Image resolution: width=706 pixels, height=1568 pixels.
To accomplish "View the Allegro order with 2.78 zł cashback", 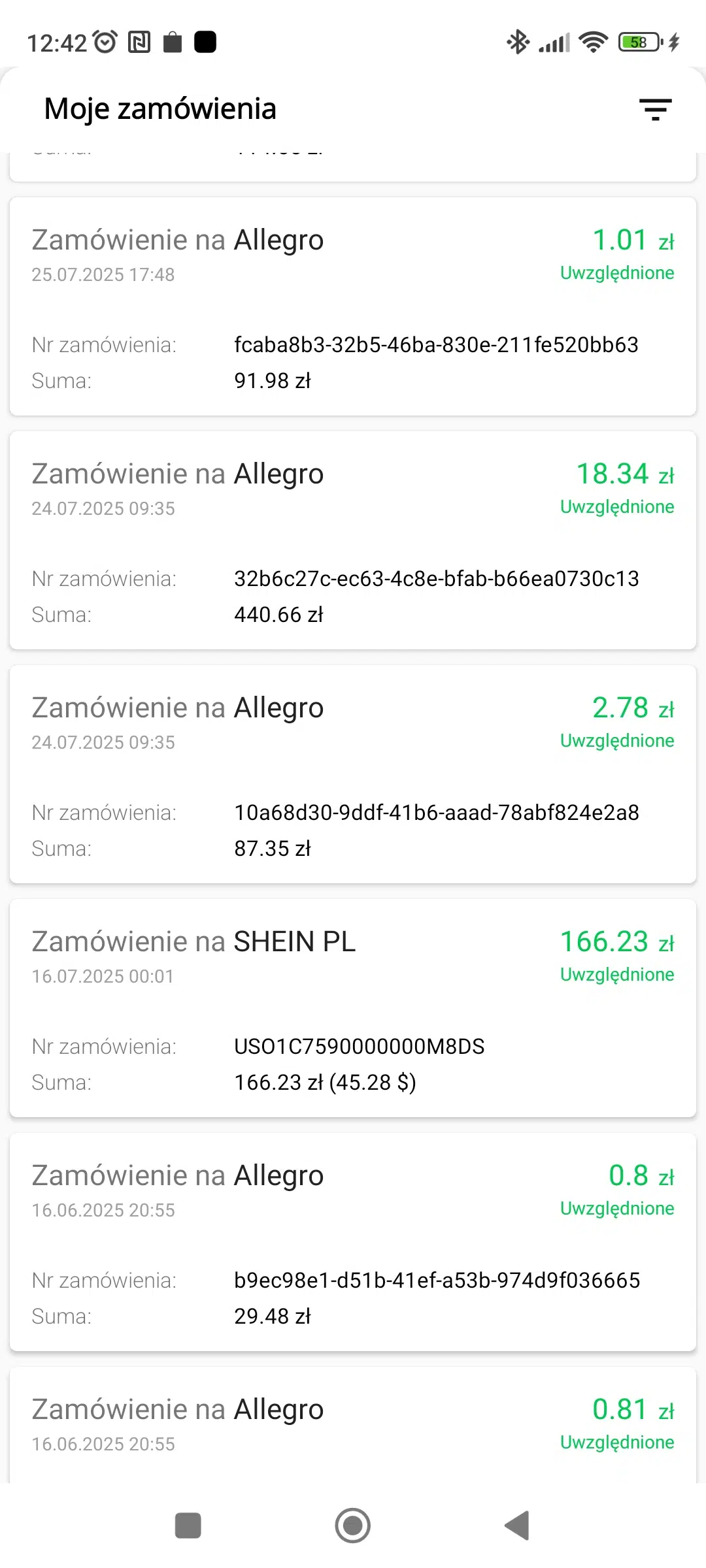I will coord(353,774).
